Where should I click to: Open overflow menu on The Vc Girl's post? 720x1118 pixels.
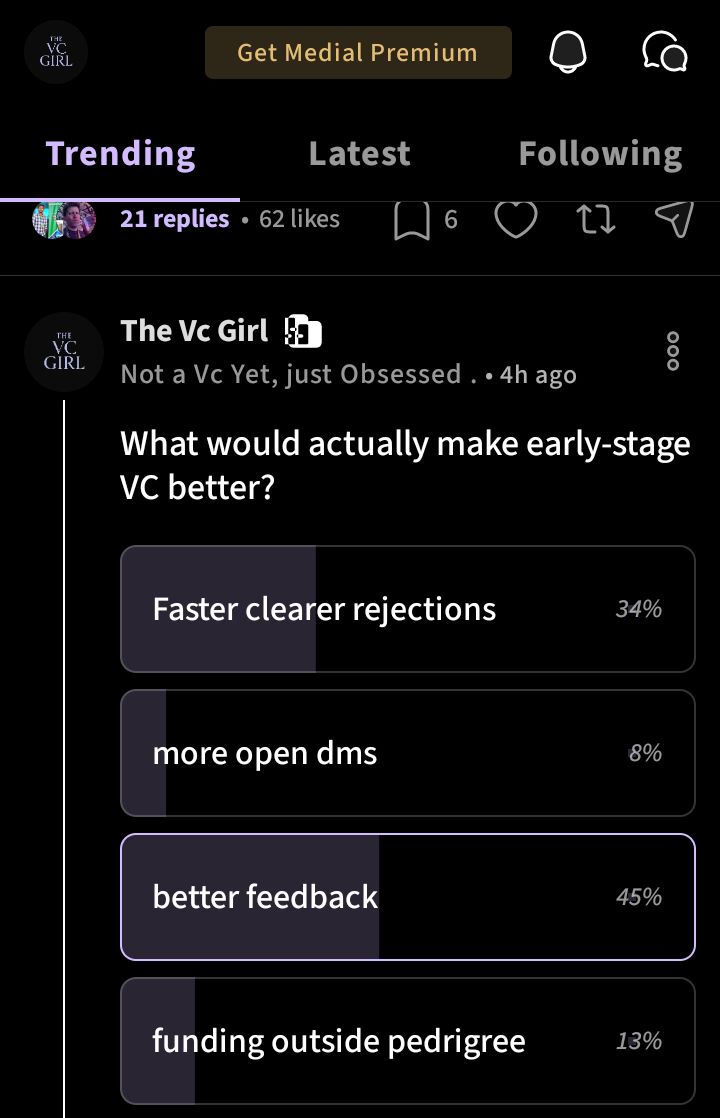tap(673, 351)
